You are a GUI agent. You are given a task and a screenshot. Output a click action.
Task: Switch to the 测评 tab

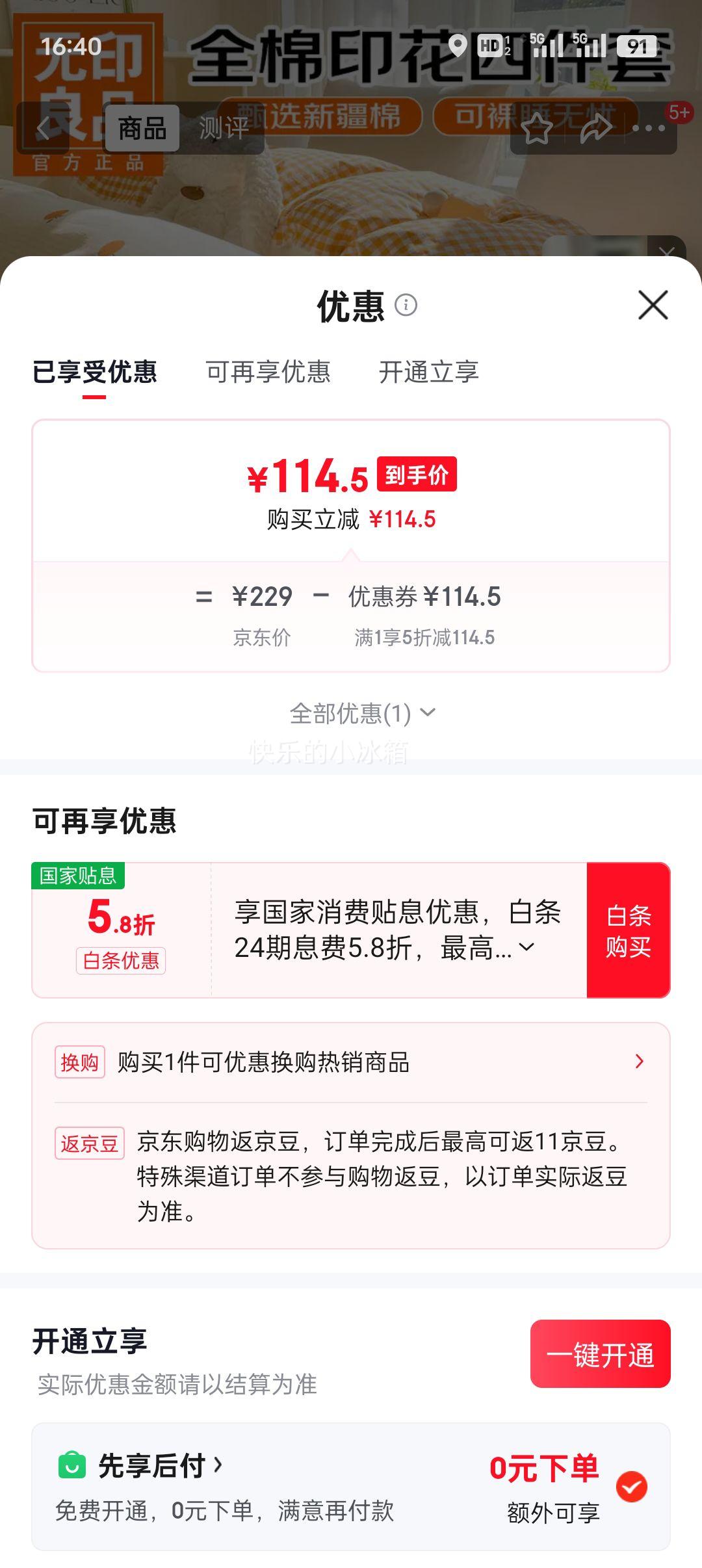coord(224,127)
